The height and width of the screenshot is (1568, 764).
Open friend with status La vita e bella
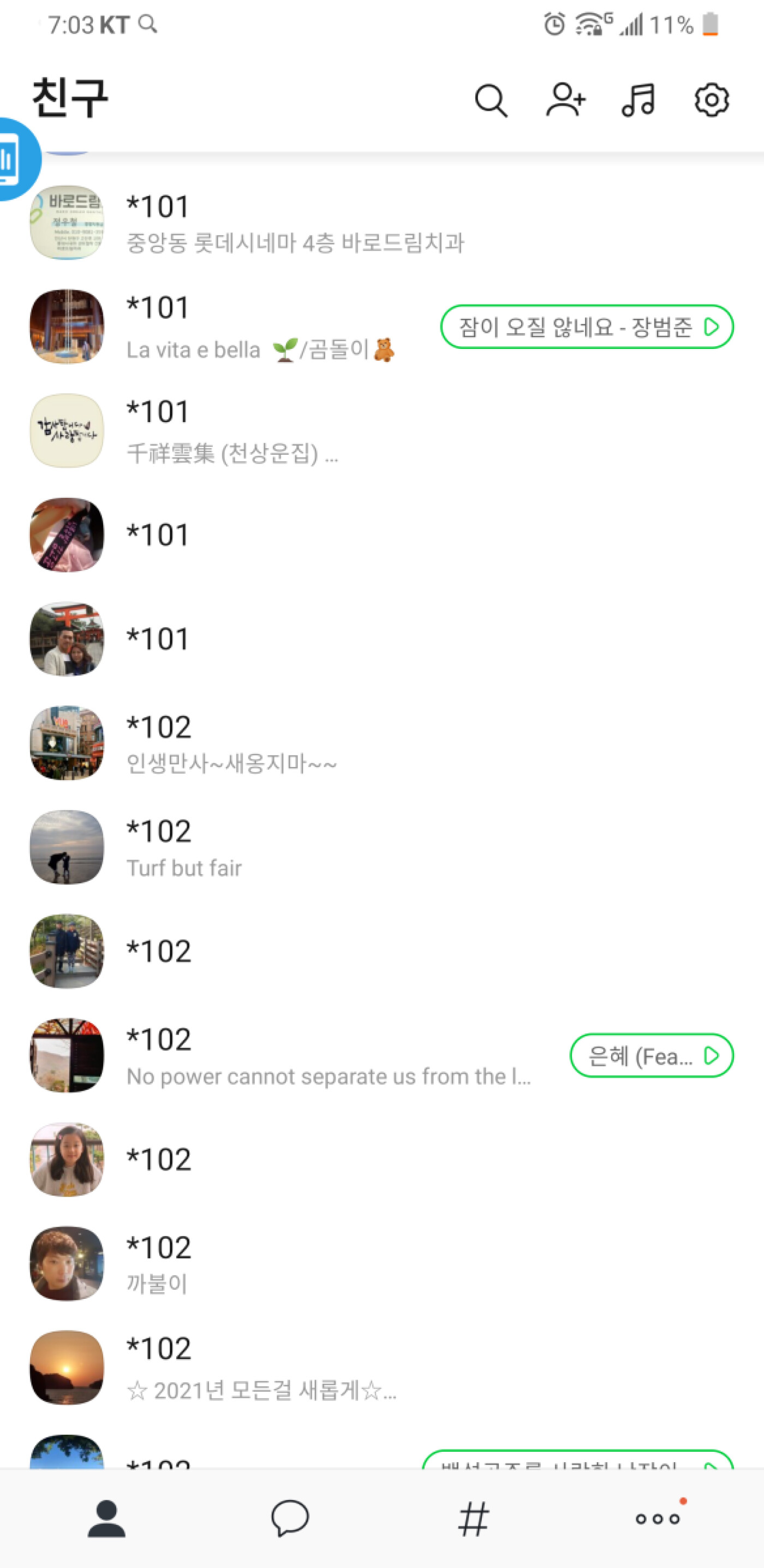click(261, 327)
